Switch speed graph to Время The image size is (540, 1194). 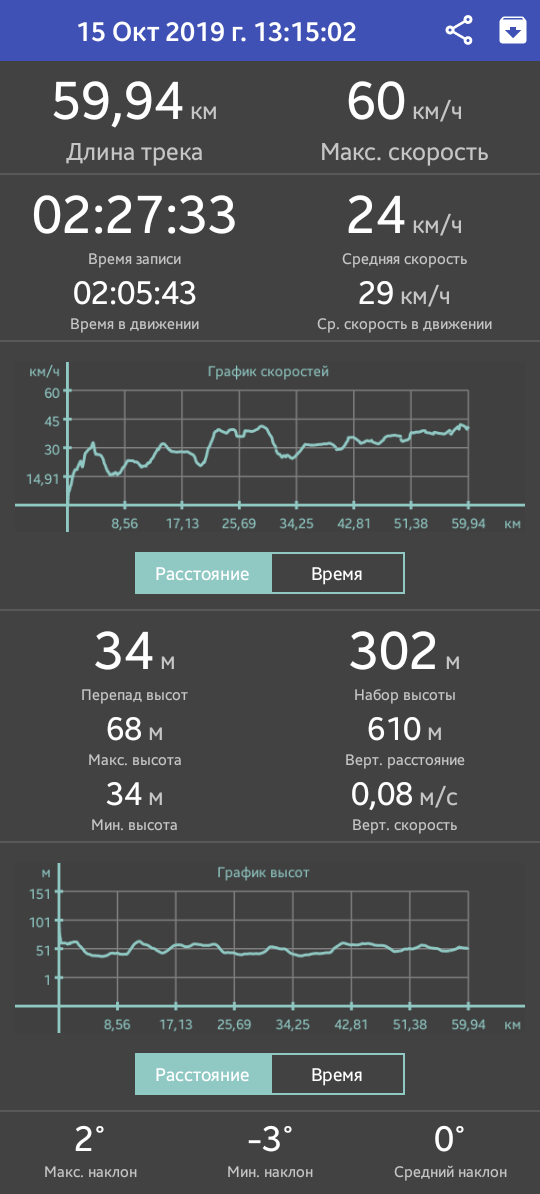[x=337, y=573]
